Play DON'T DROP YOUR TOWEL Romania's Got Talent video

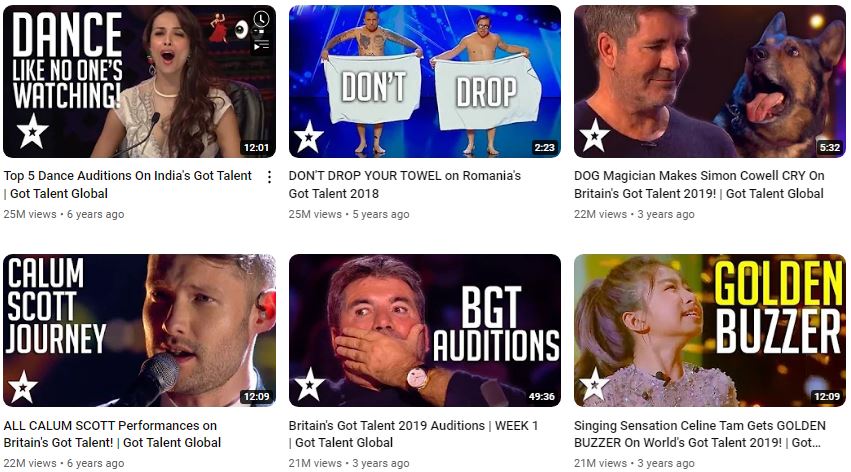tap(424, 82)
